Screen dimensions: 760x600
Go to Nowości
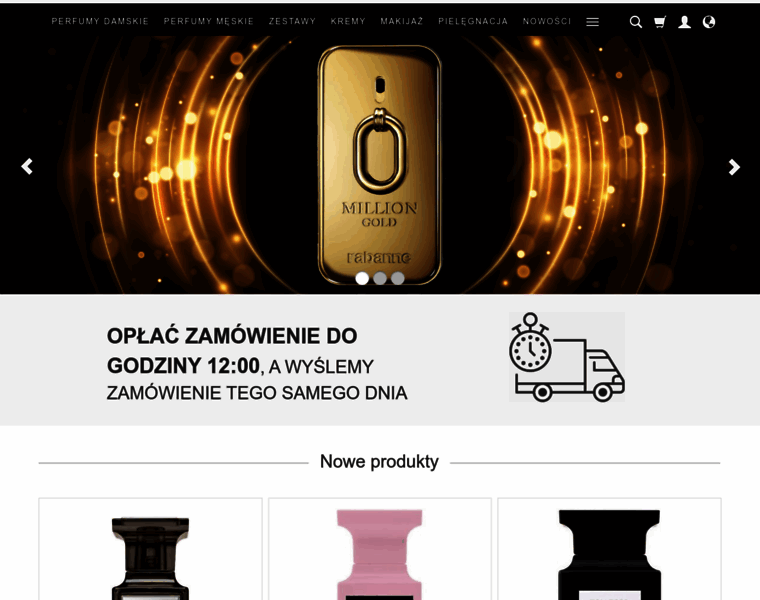[x=547, y=21]
